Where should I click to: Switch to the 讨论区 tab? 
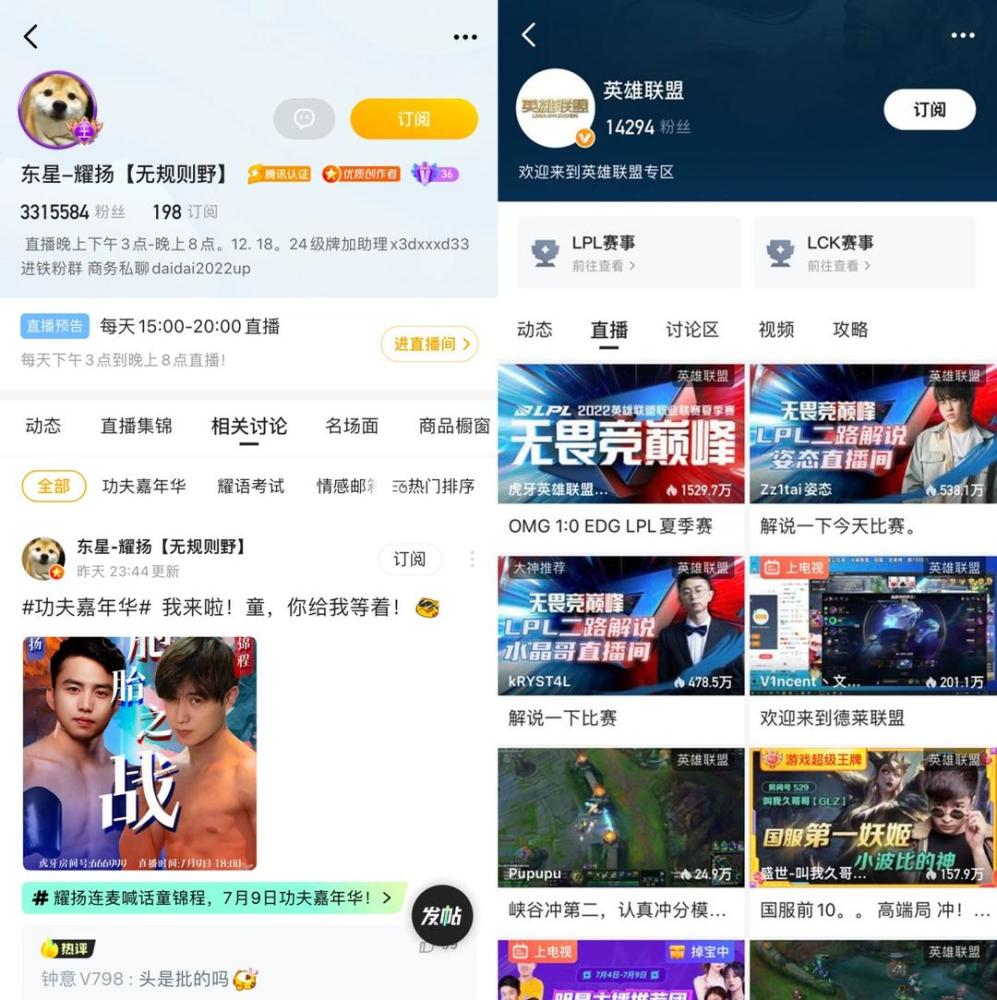692,330
